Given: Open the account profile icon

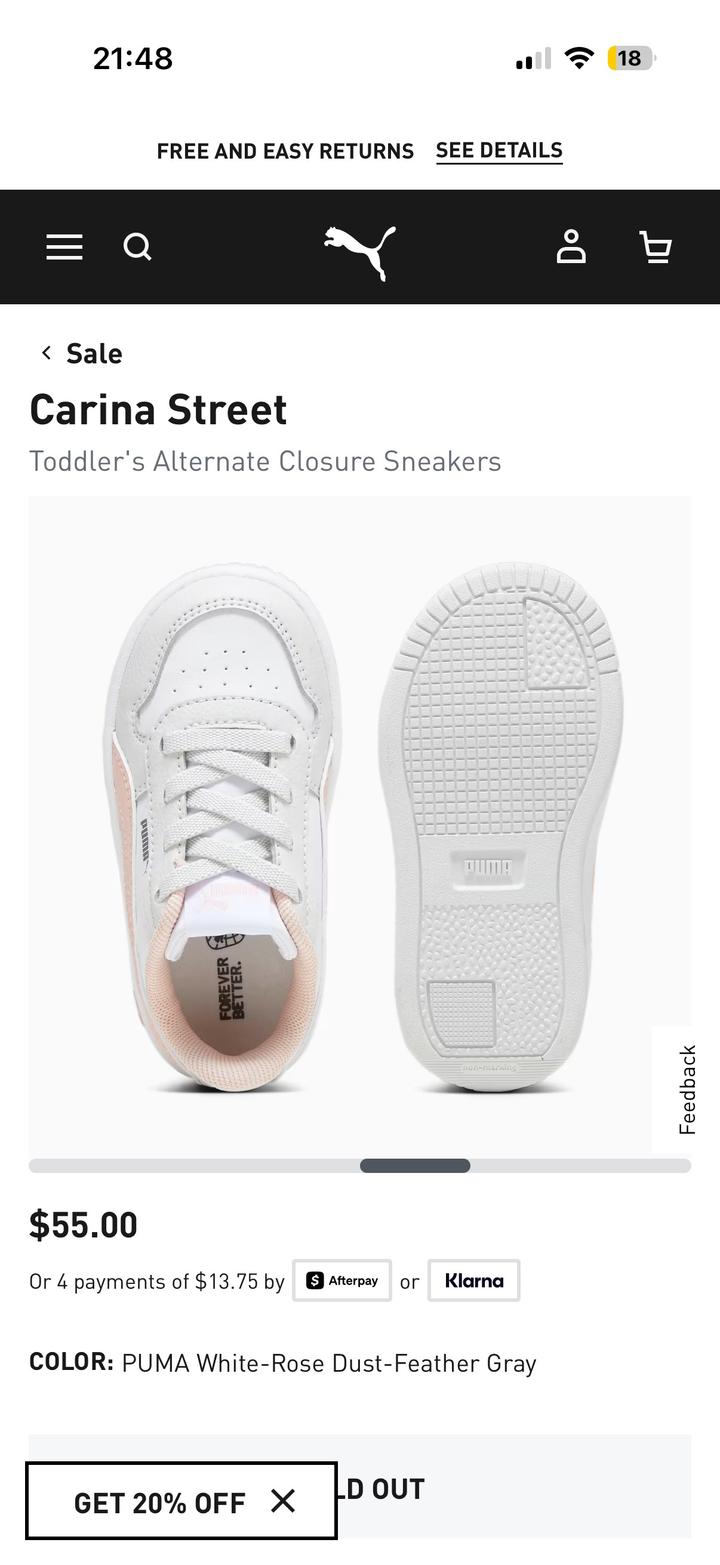Looking at the screenshot, I should [571, 247].
